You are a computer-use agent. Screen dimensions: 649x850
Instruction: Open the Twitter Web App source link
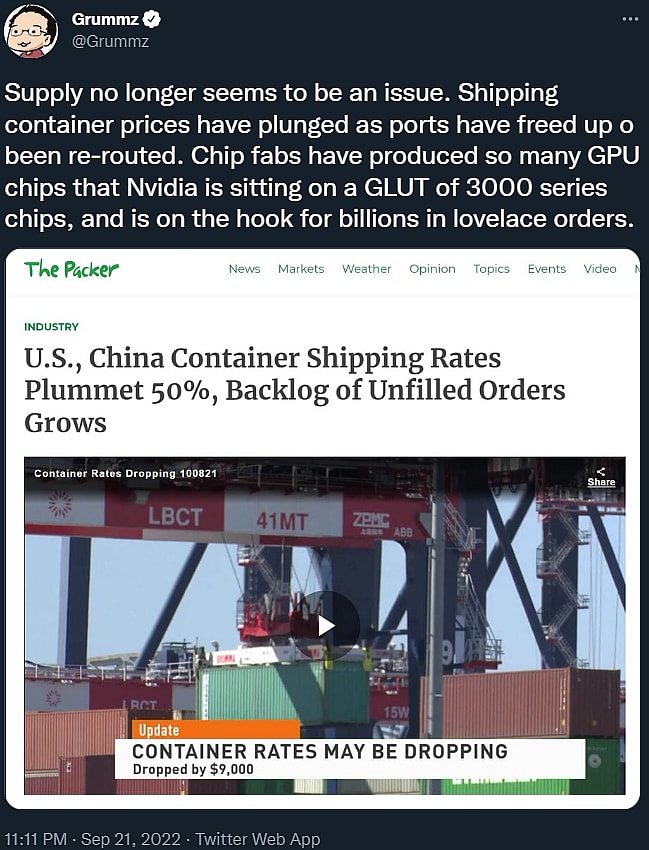[x=258, y=838]
